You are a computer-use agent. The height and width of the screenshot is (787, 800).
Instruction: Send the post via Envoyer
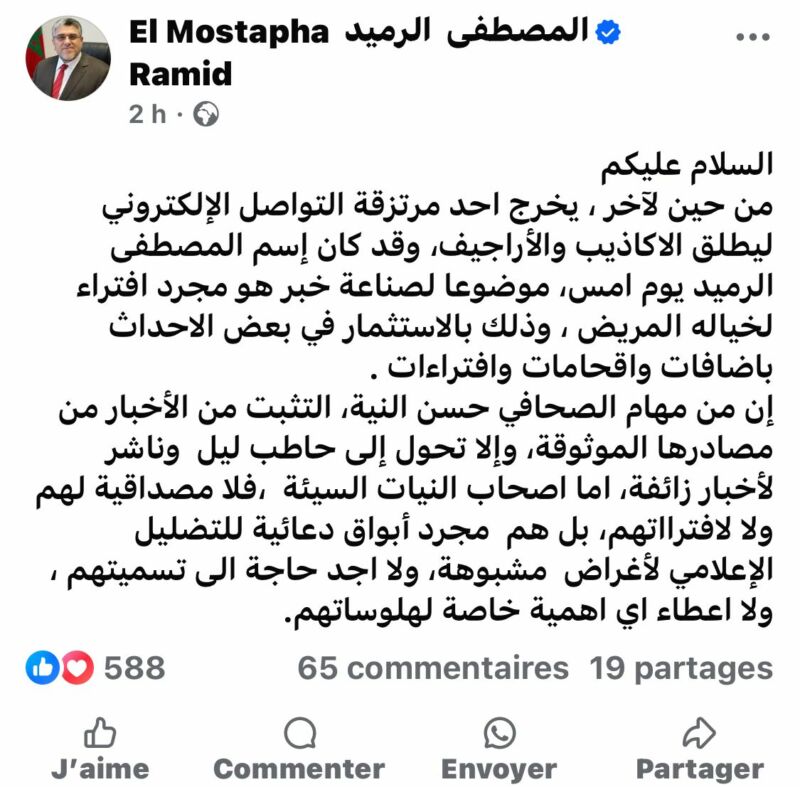pyautogui.click(x=499, y=750)
